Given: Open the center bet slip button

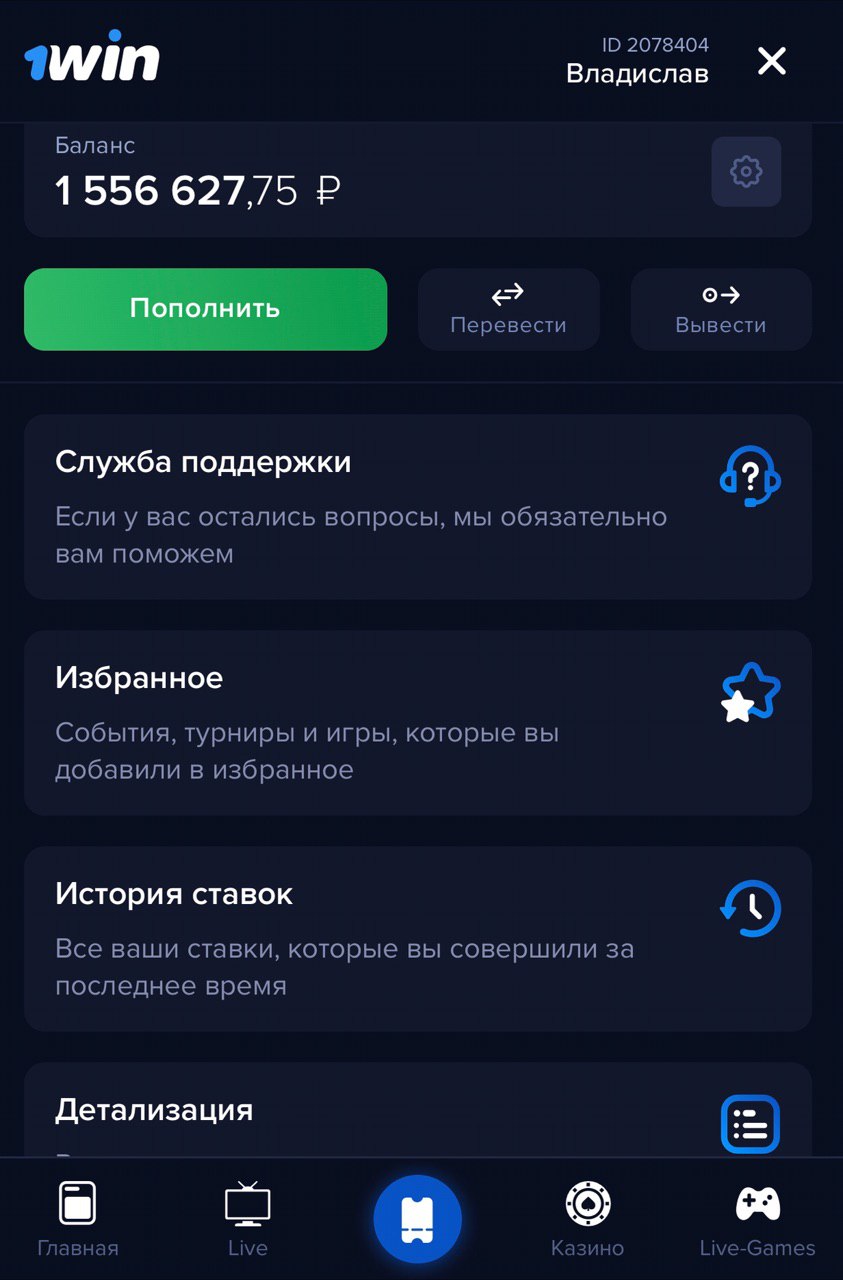Looking at the screenshot, I should point(418,1220).
